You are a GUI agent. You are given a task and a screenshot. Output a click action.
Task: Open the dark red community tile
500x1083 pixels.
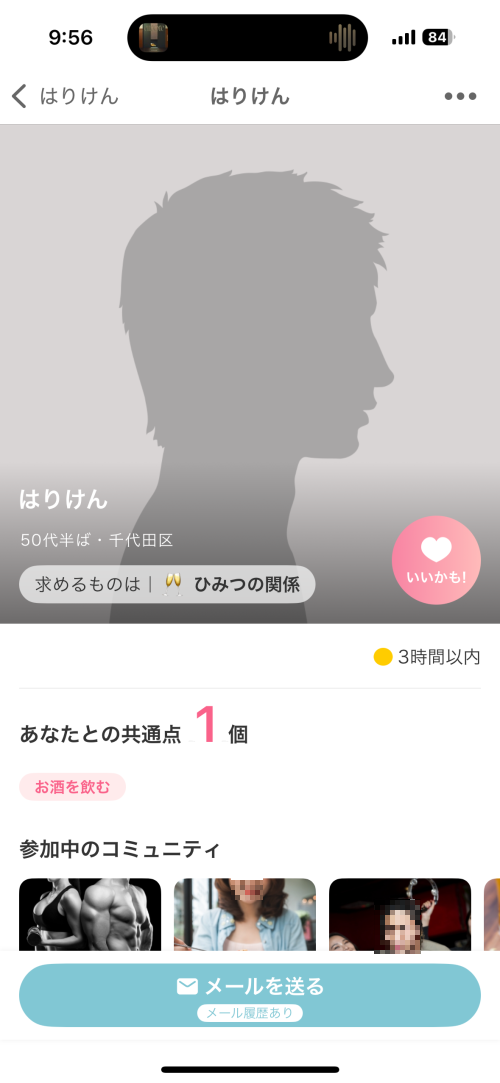click(x=400, y=914)
